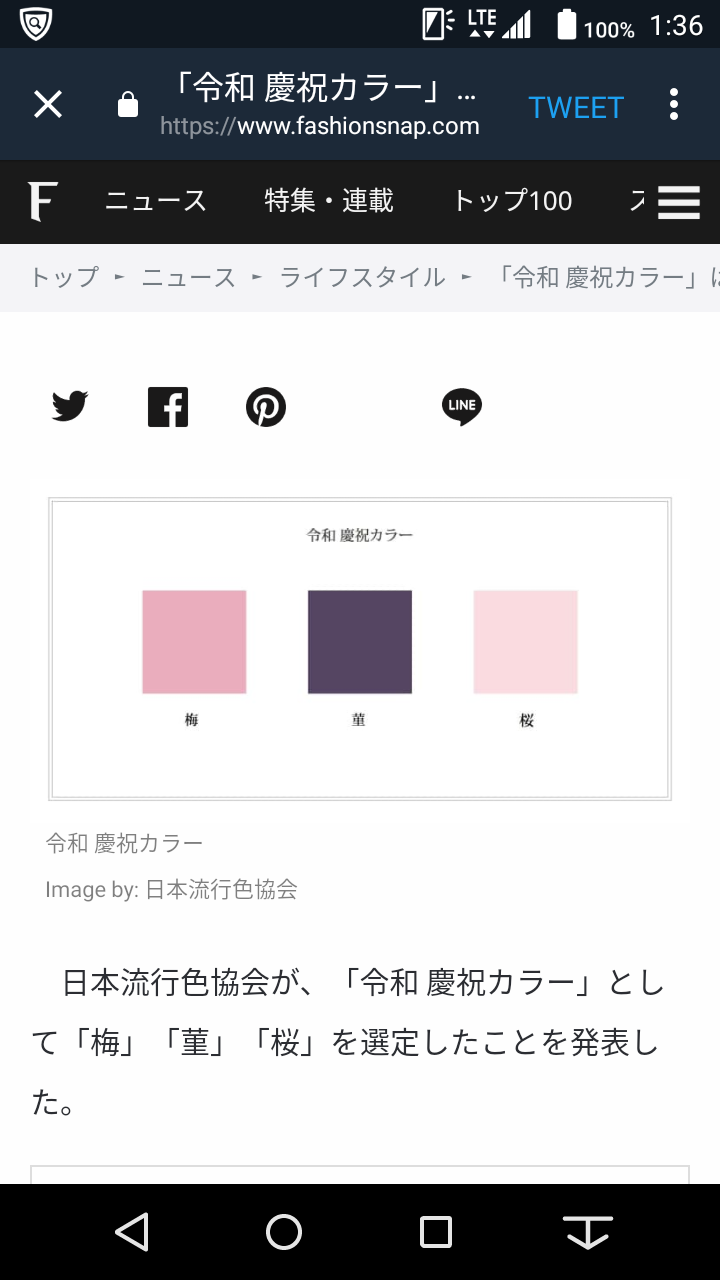Viewport: 720px width, 1280px height.
Task: Open the hamburger site menu
Action: (x=679, y=202)
